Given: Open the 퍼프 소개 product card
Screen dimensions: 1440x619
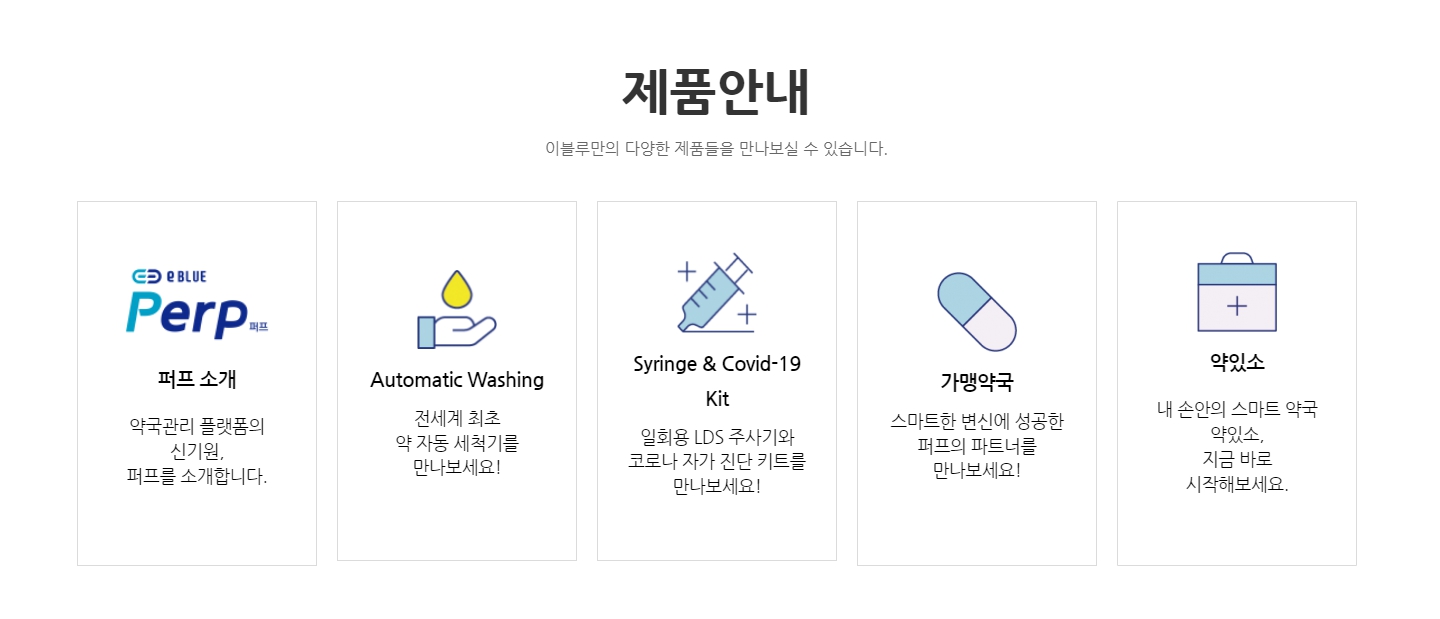Looking at the screenshot, I should pyautogui.click(x=197, y=381).
